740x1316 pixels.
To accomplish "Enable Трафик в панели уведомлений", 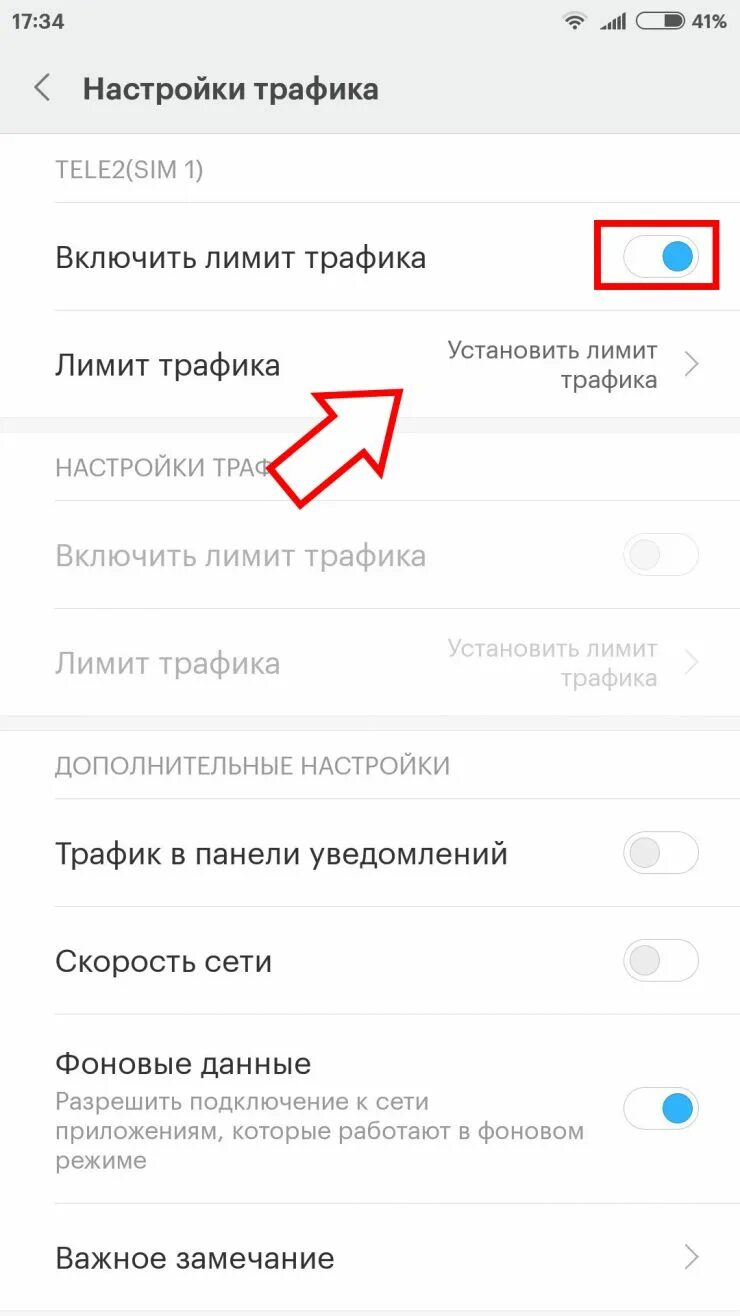I will click(x=660, y=853).
